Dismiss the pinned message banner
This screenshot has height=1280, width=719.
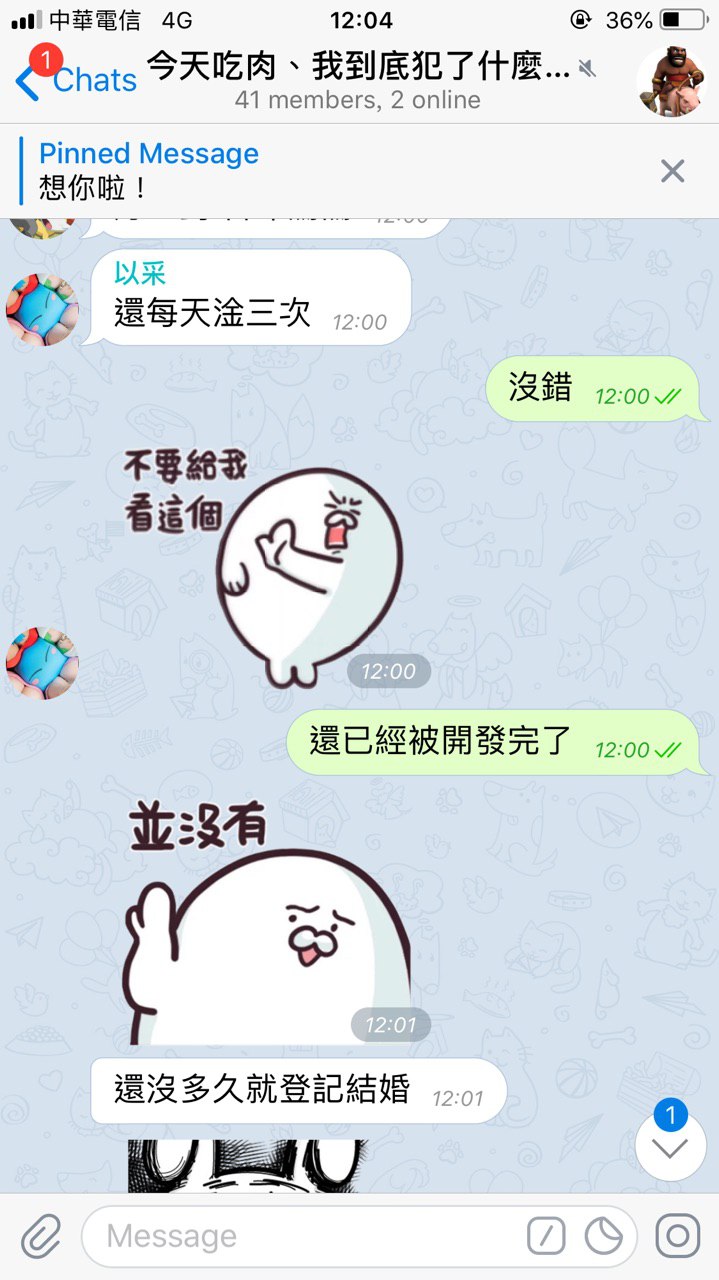tap(673, 171)
